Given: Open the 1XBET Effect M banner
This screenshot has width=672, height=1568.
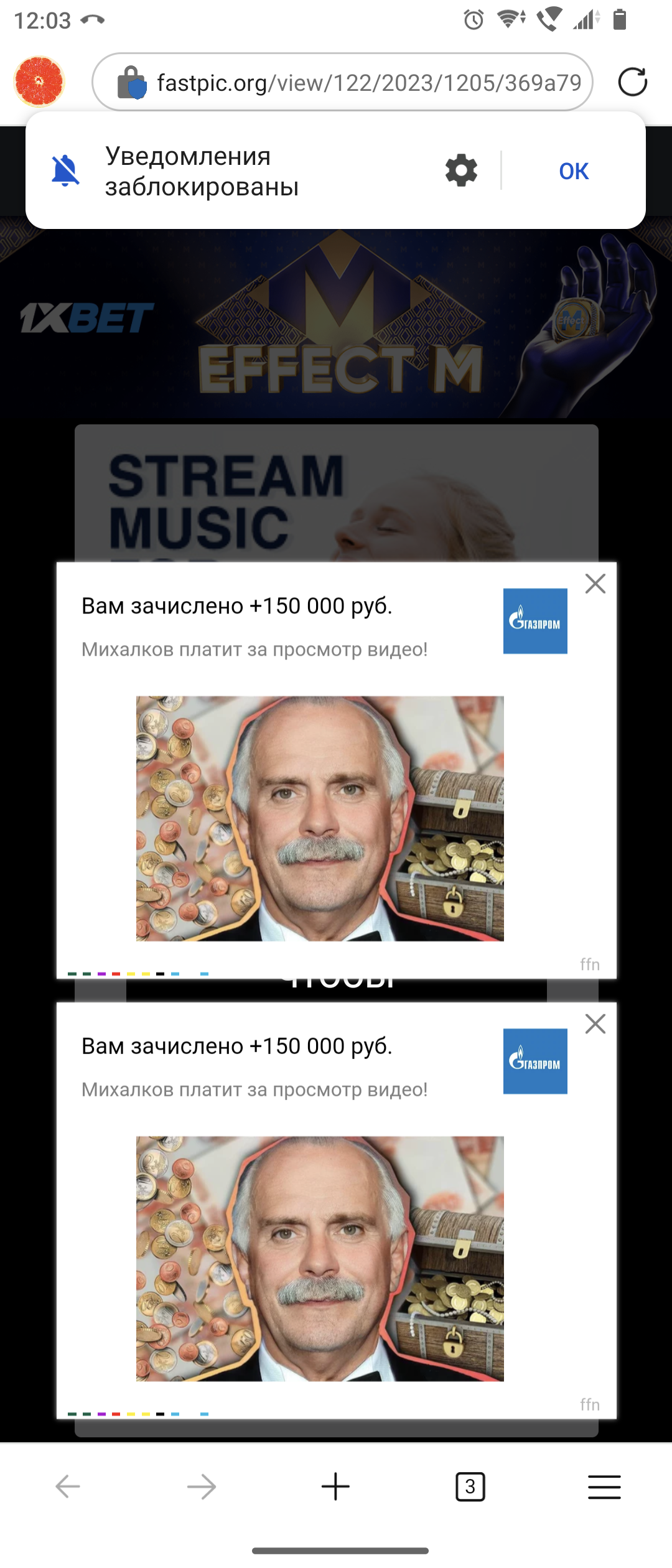Looking at the screenshot, I should (x=336, y=324).
